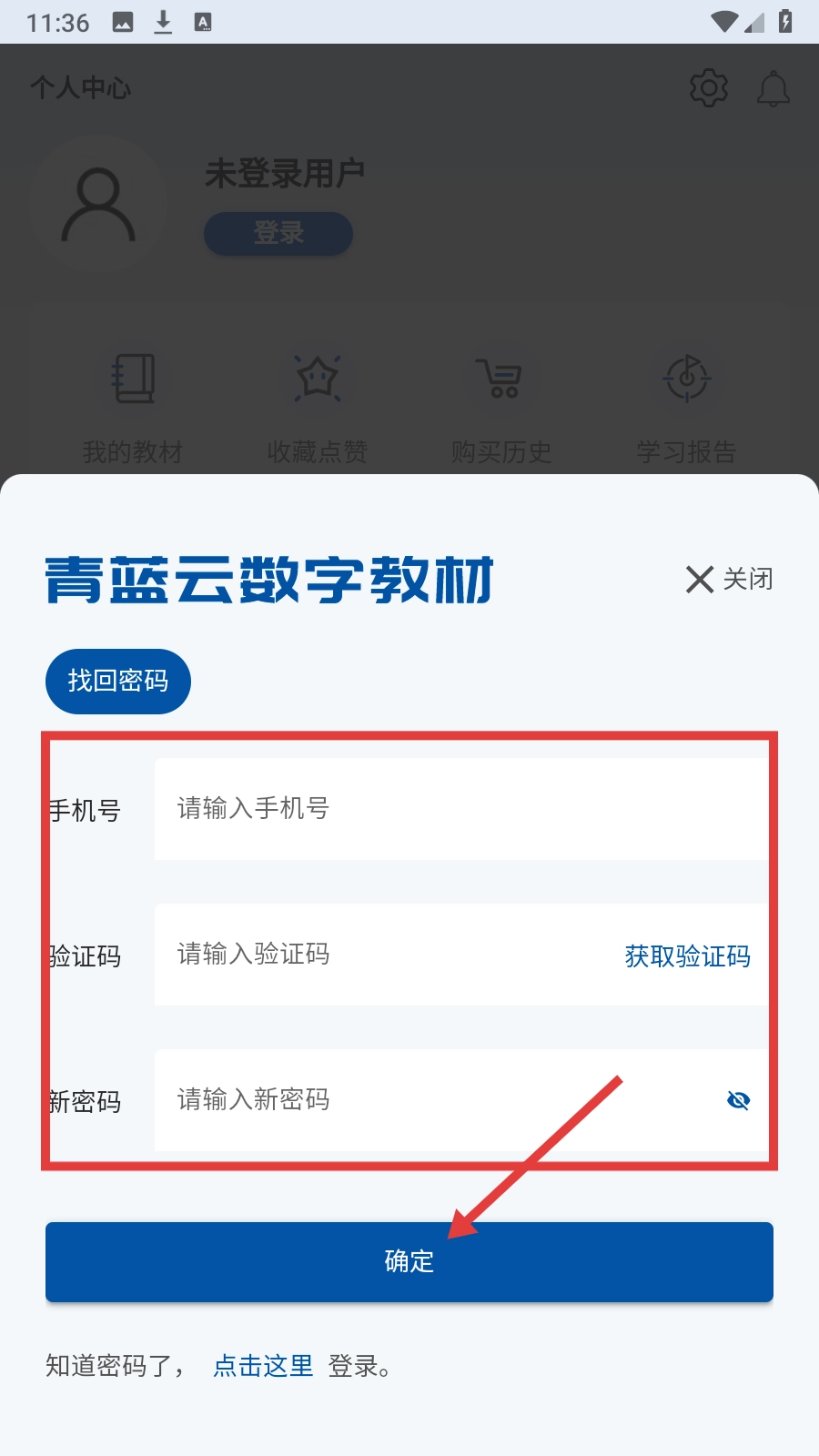Tap 获取验证码 to request a code
Viewport: 819px width, 1456px height.
(687, 956)
